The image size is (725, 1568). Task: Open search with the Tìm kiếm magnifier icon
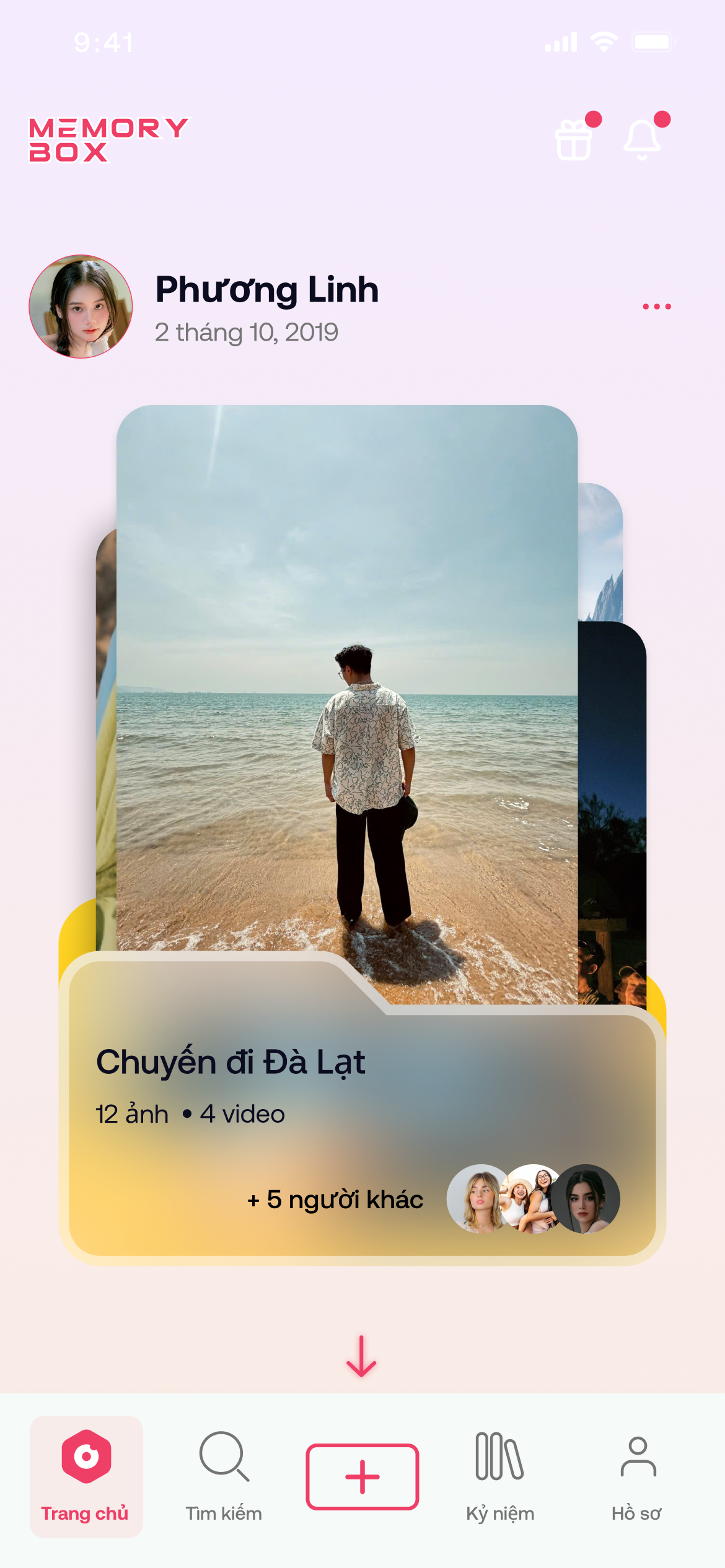click(x=223, y=1455)
